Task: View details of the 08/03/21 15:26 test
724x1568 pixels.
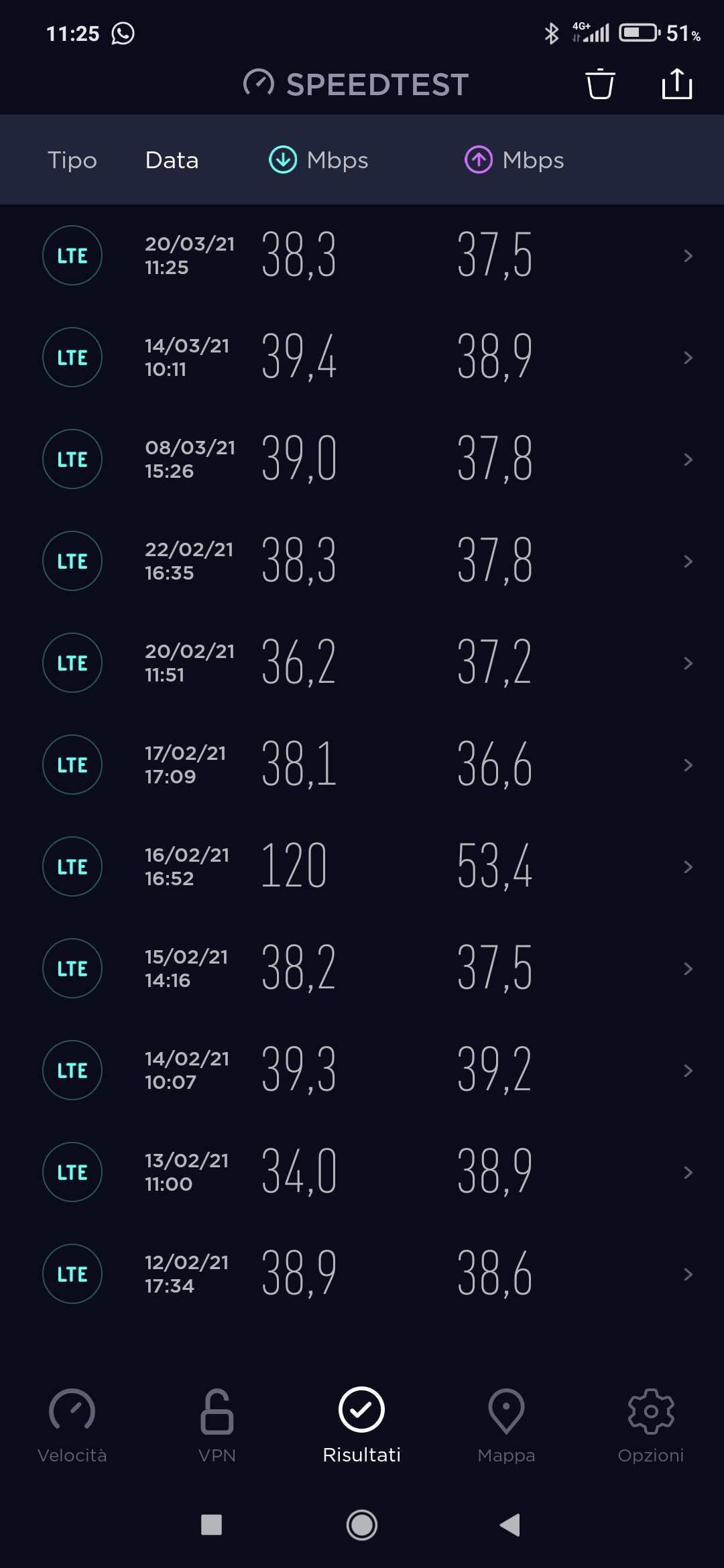Action: [x=362, y=459]
